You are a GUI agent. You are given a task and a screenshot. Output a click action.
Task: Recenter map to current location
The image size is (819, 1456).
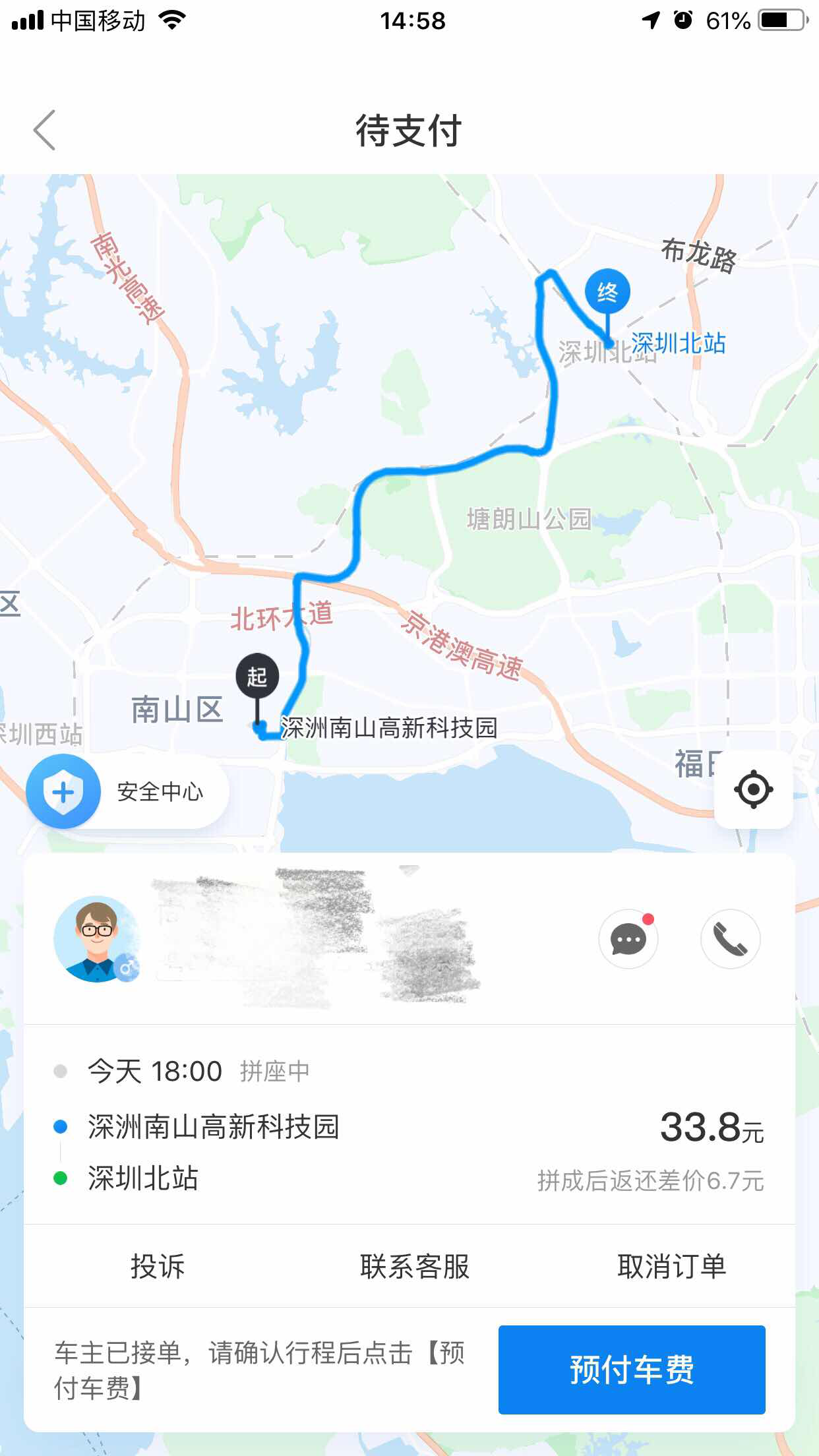[753, 789]
